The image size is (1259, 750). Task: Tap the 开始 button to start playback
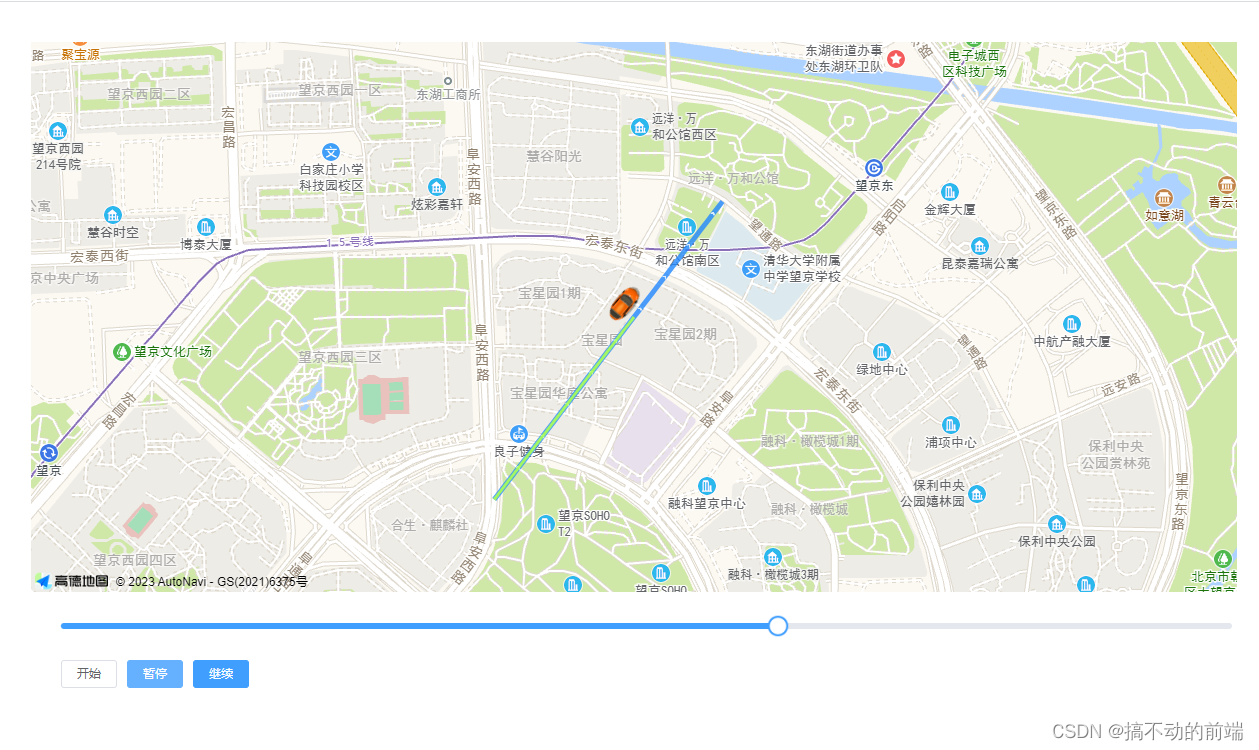point(89,674)
